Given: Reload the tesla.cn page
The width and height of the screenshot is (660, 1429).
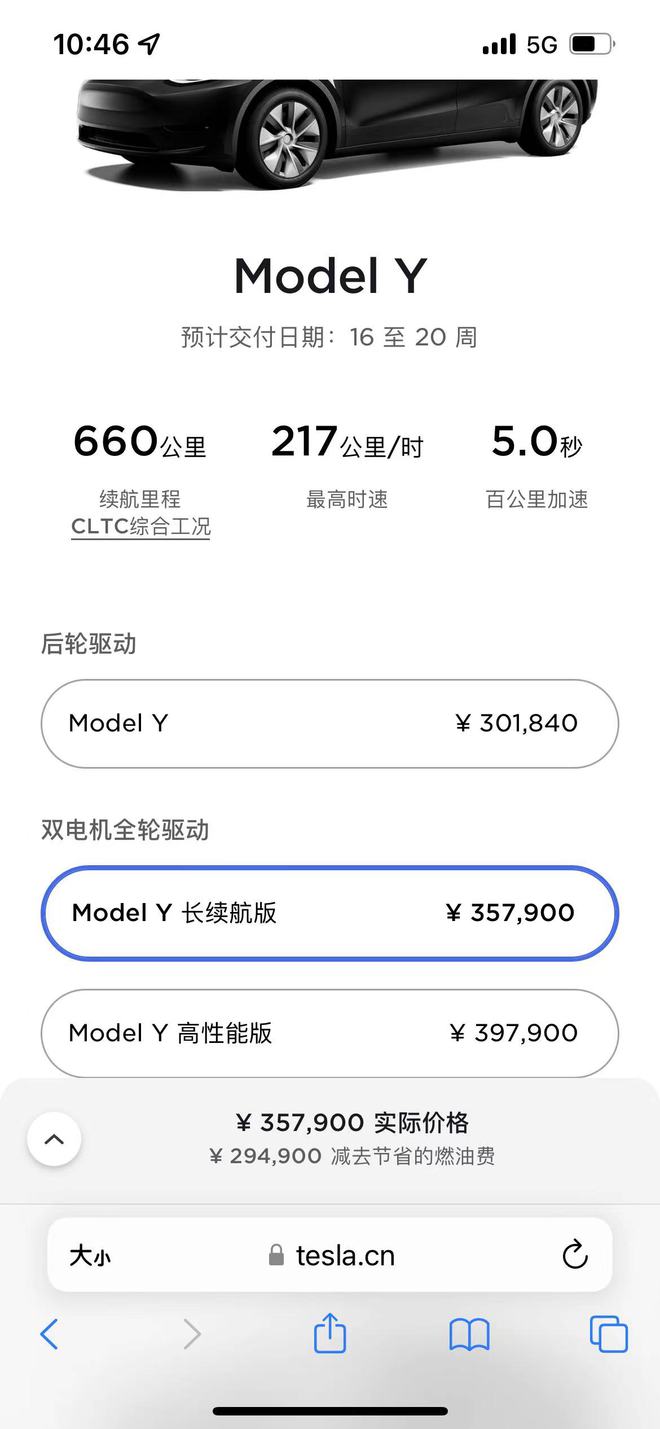Looking at the screenshot, I should point(574,1255).
